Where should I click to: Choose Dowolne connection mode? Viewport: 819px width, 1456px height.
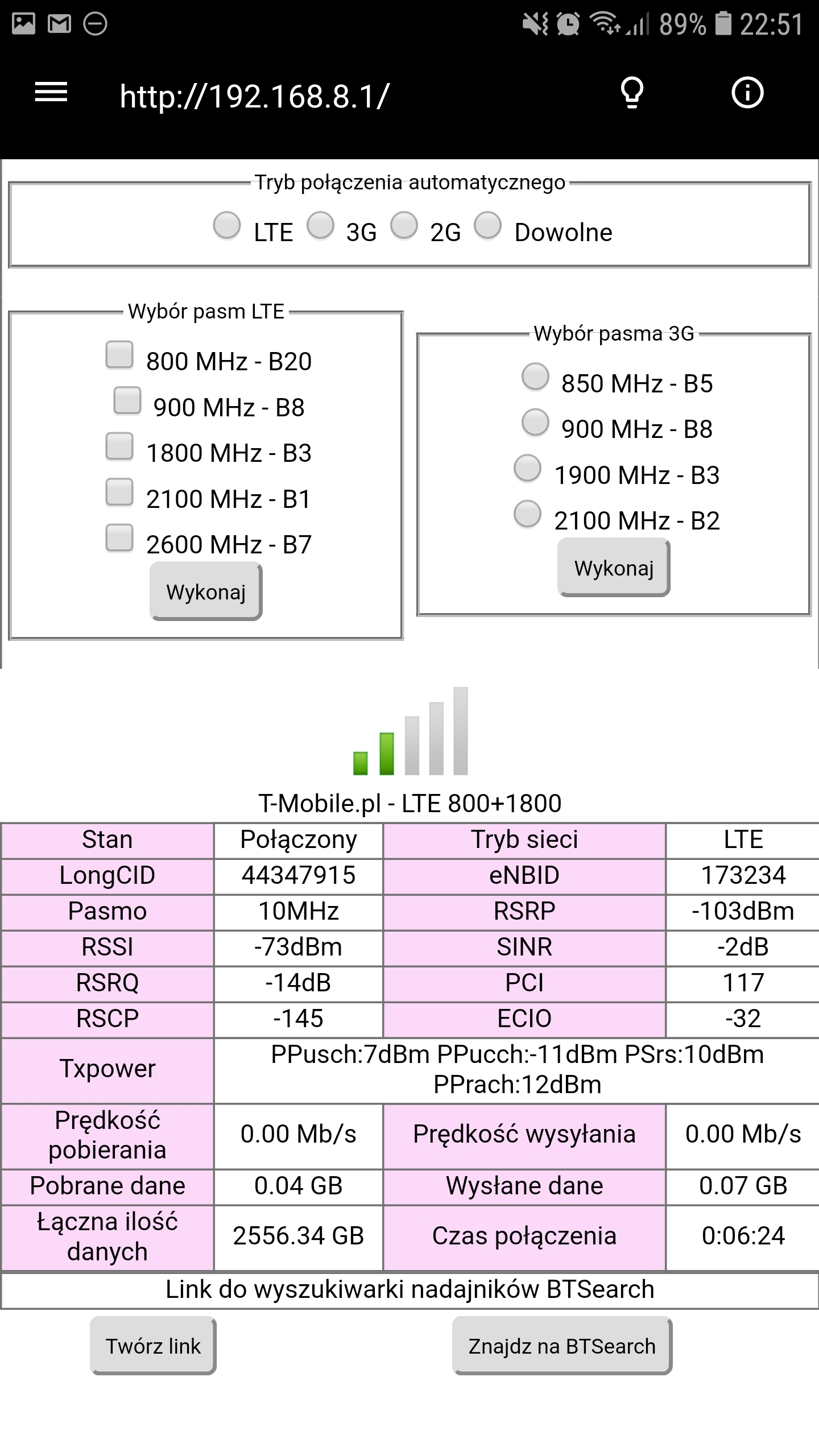(x=488, y=225)
